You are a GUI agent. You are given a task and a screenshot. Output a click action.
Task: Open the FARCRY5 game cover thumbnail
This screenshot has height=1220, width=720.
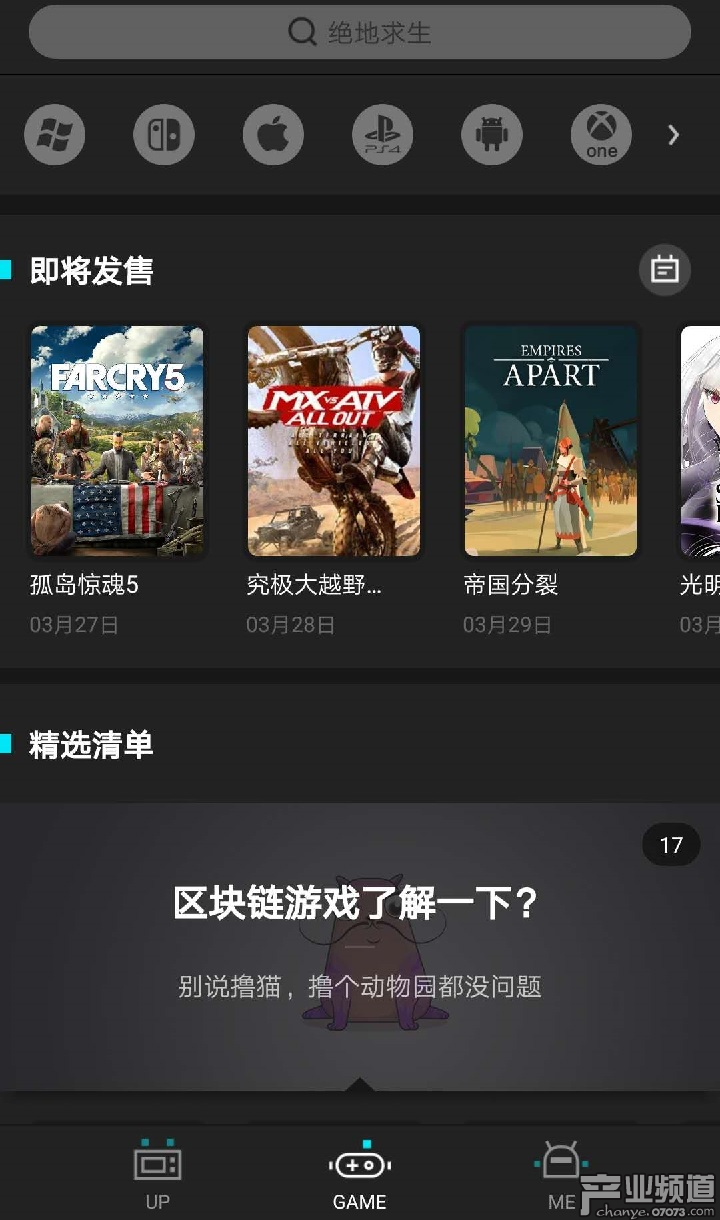tap(117, 440)
